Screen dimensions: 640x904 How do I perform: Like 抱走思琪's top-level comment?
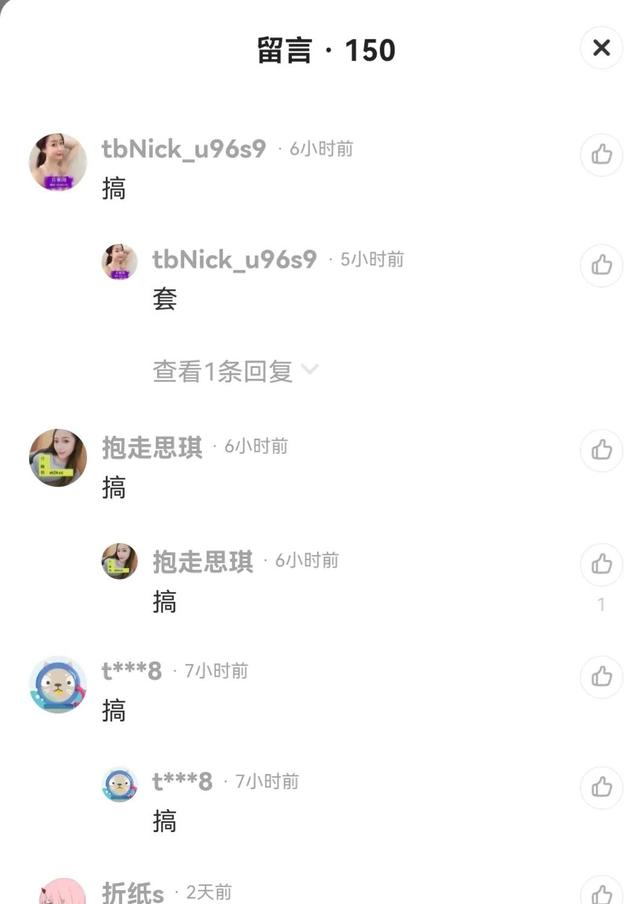tap(601, 450)
